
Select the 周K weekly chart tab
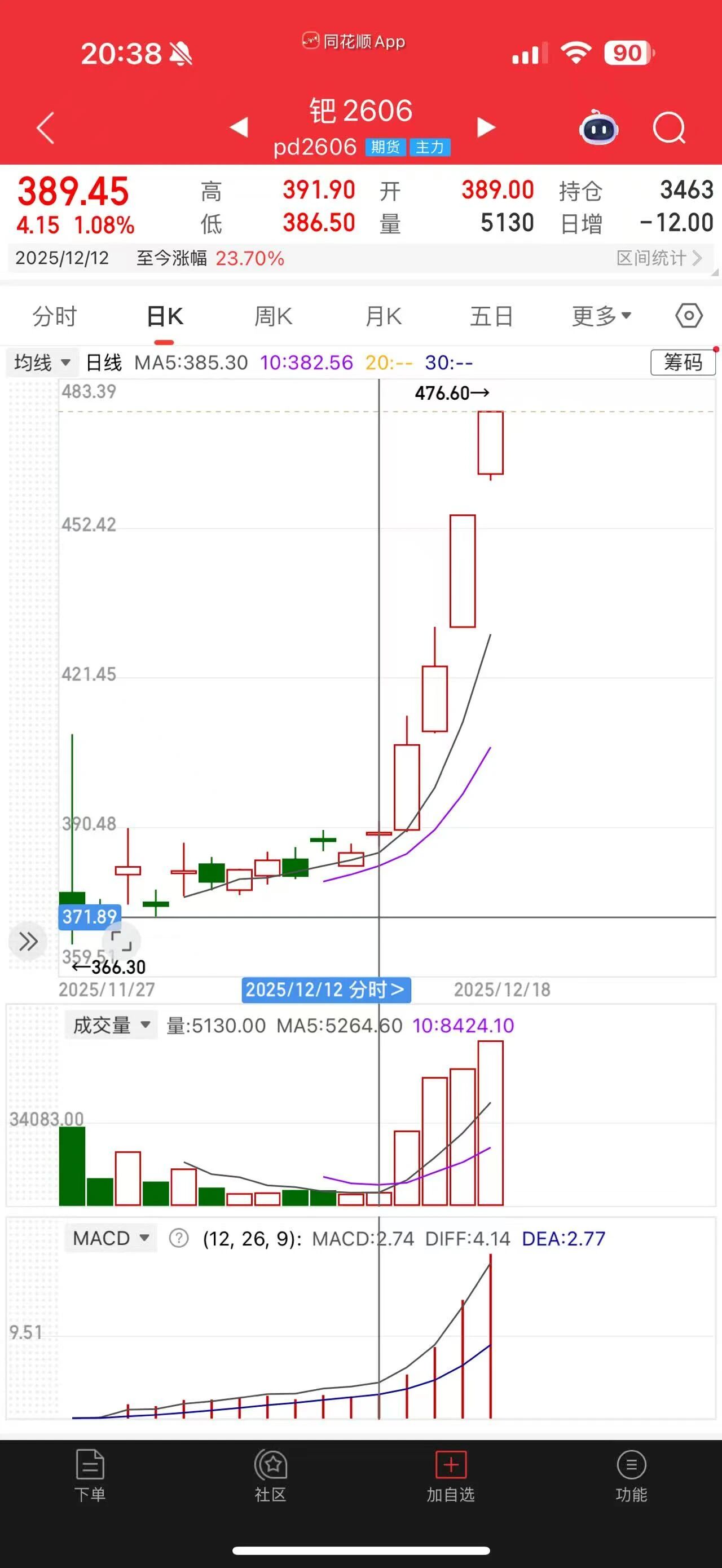tap(274, 316)
